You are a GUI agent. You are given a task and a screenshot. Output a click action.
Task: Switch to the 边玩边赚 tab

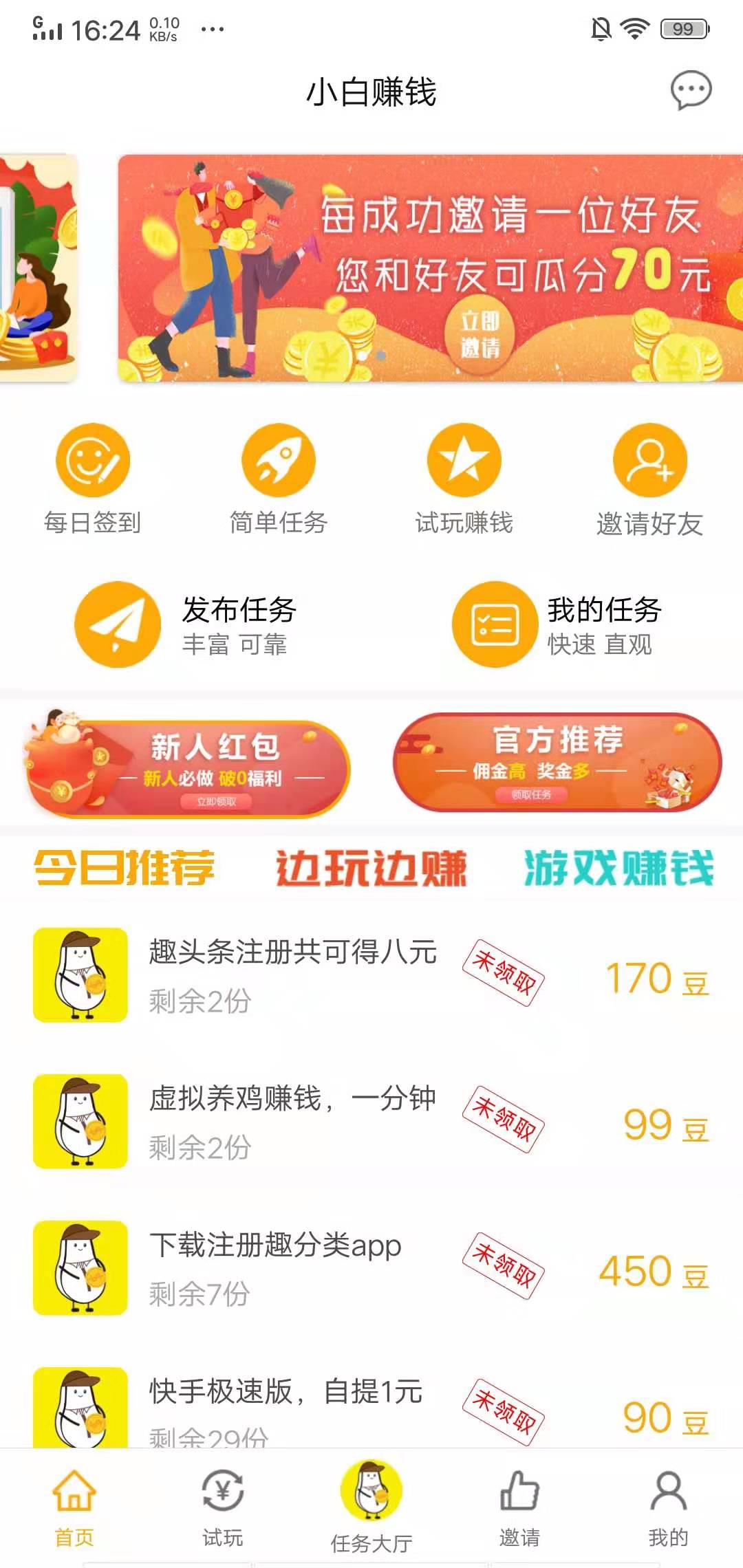click(x=371, y=868)
